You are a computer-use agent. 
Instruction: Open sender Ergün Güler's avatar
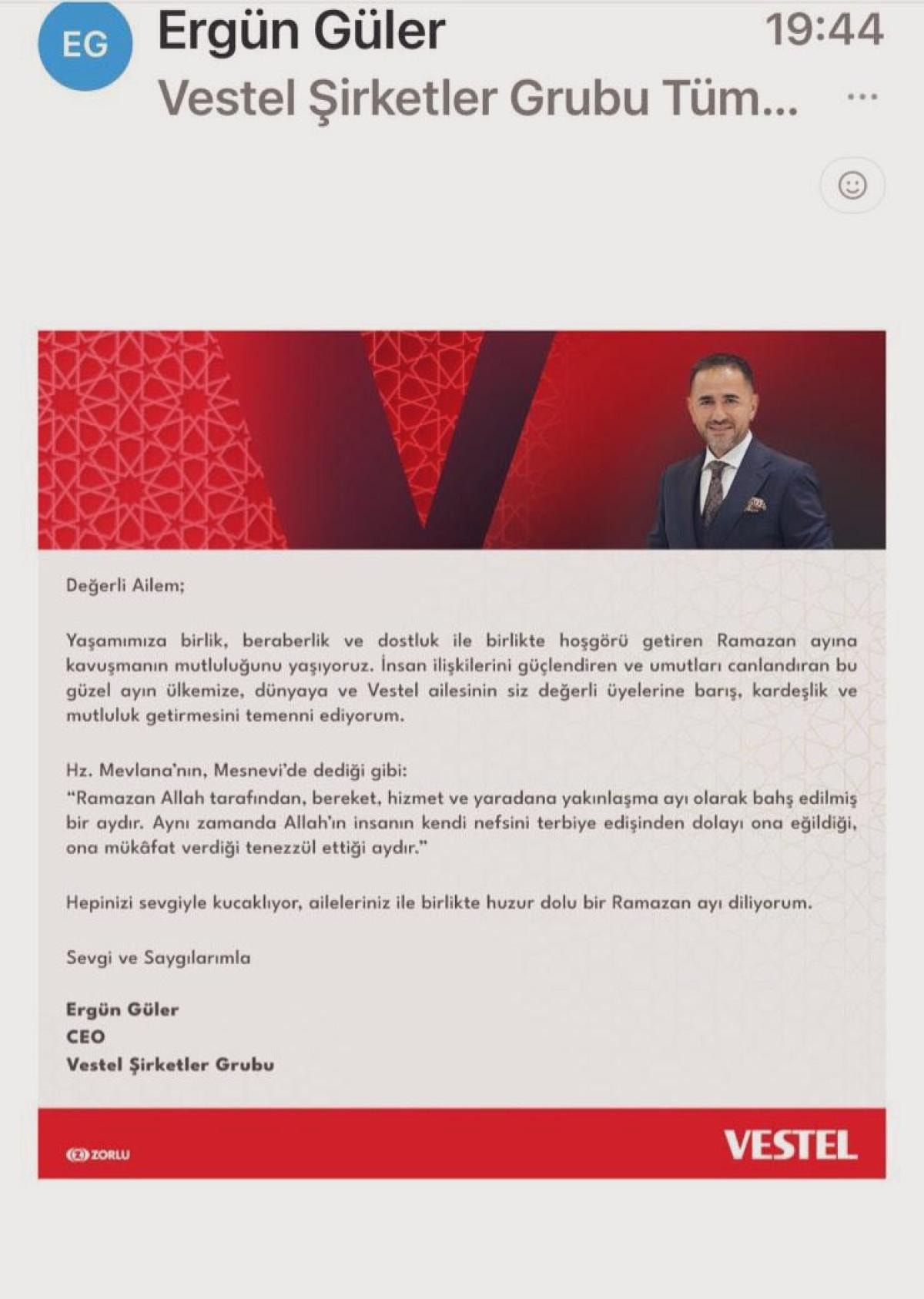pos(85,44)
